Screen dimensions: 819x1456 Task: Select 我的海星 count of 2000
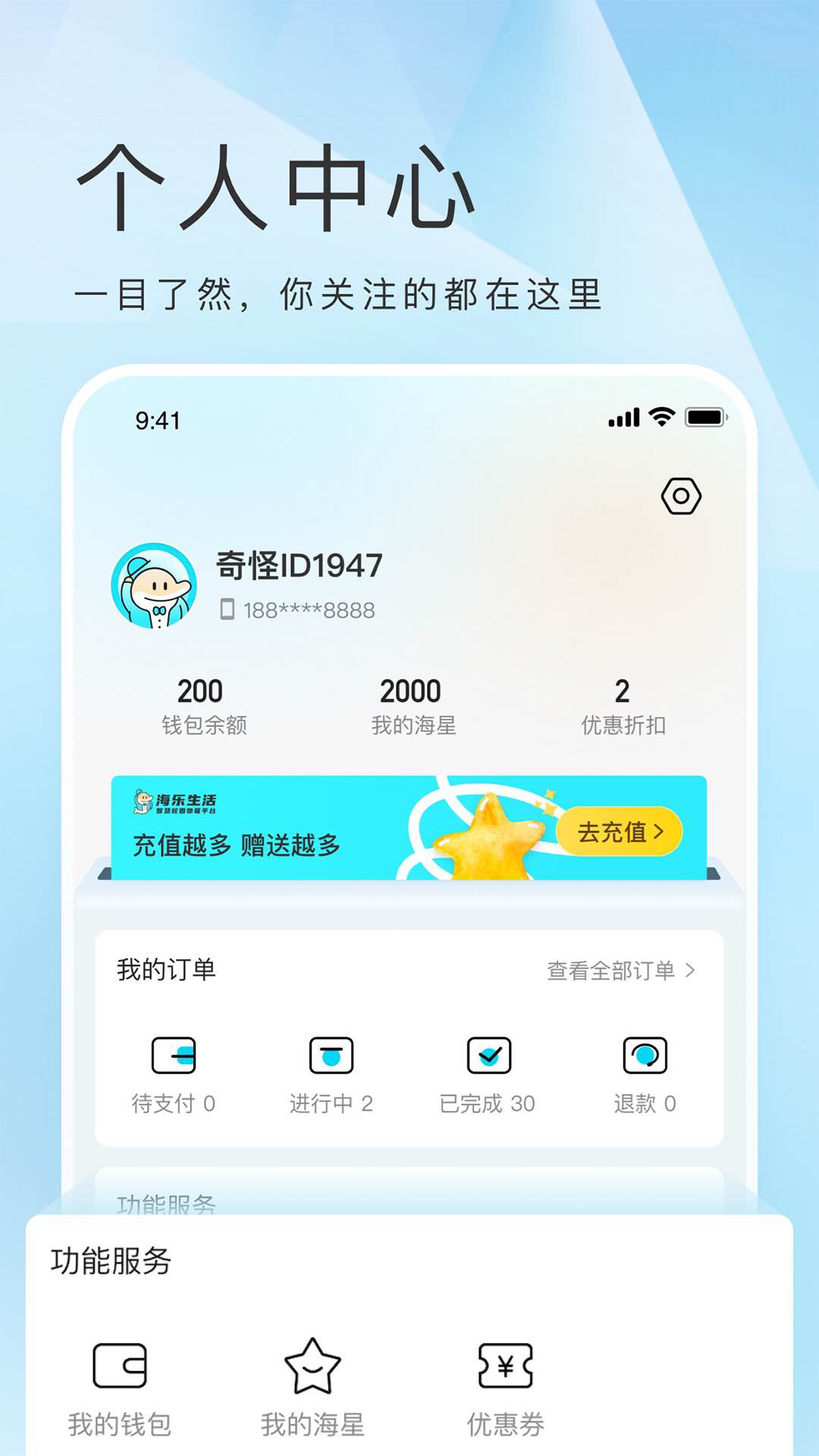coord(413,705)
